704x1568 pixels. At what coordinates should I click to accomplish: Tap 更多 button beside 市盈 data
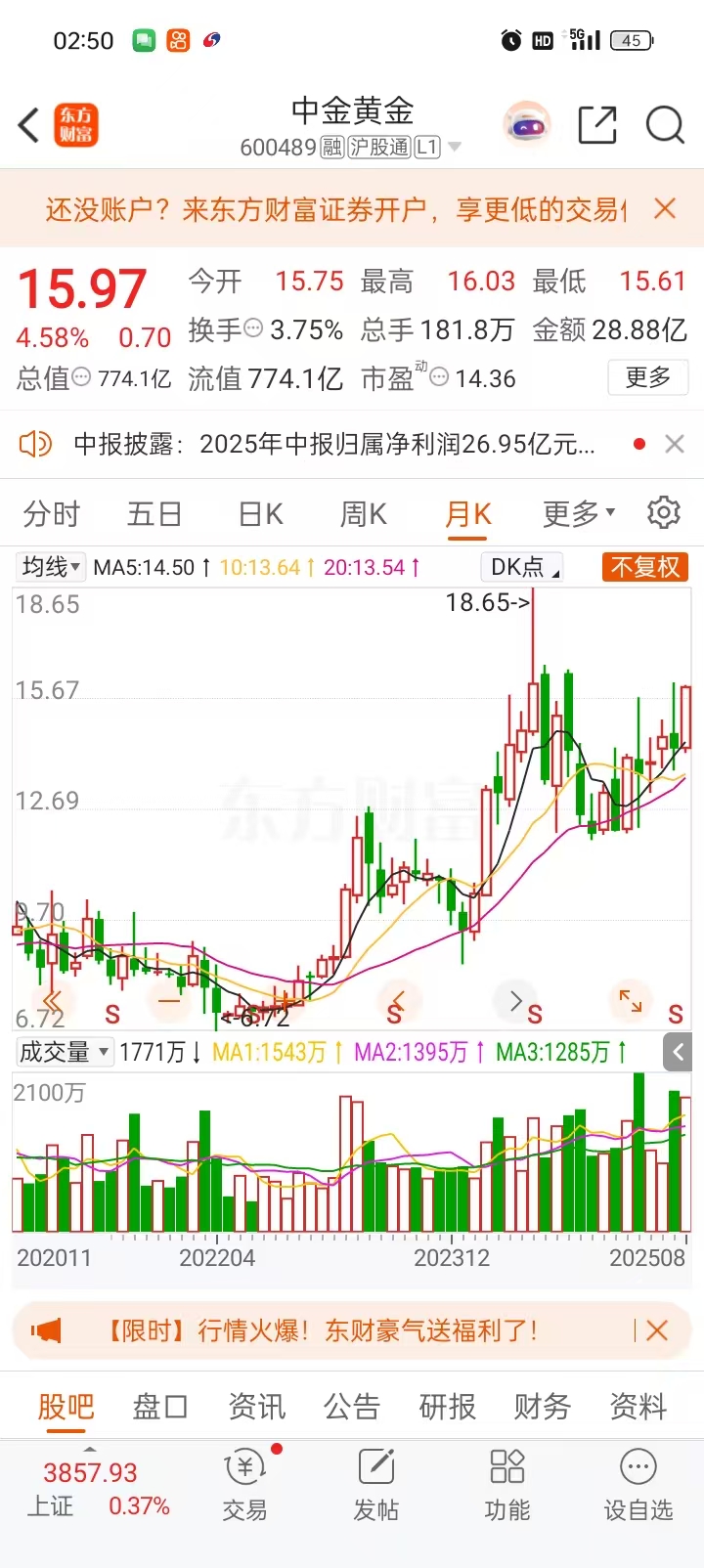[x=647, y=377]
